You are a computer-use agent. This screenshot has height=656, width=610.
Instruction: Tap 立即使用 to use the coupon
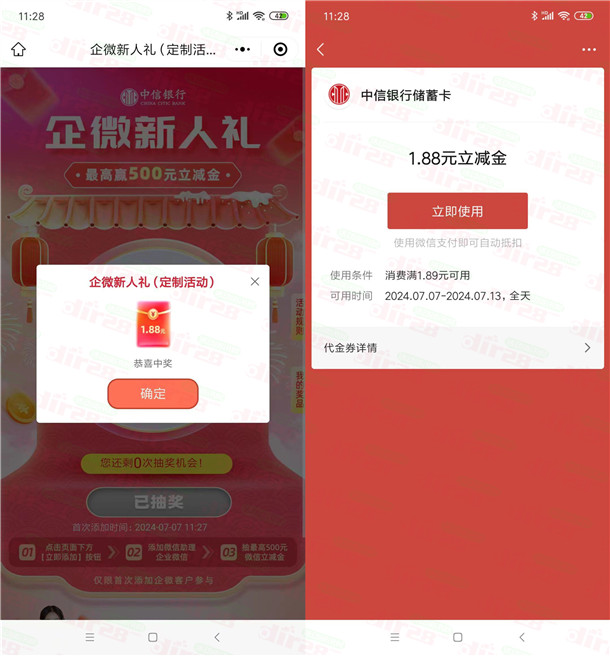[457, 211]
